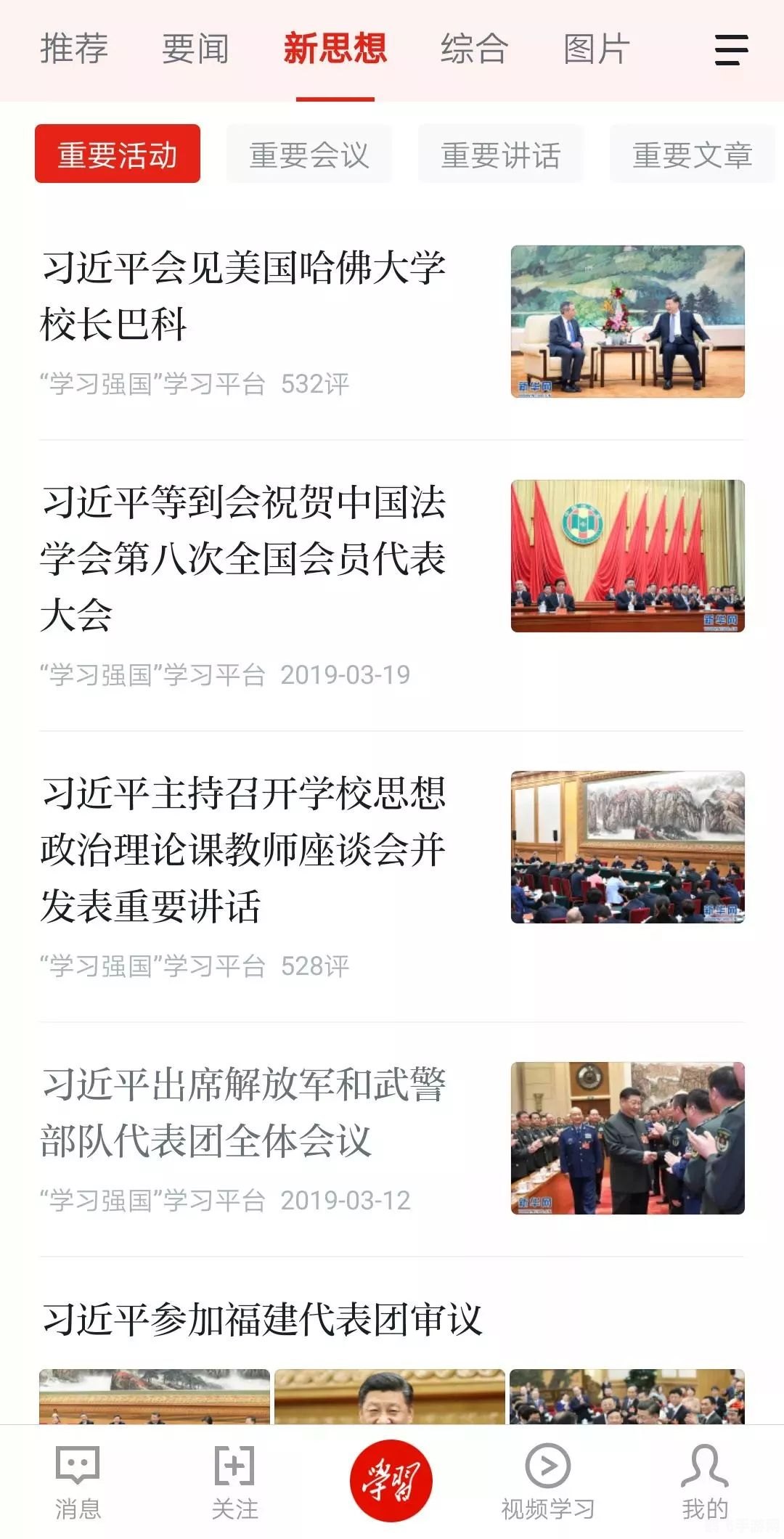Switch to the 要闻 tab
Image resolution: width=784 pixels, height=1539 pixels.
tap(195, 49)
